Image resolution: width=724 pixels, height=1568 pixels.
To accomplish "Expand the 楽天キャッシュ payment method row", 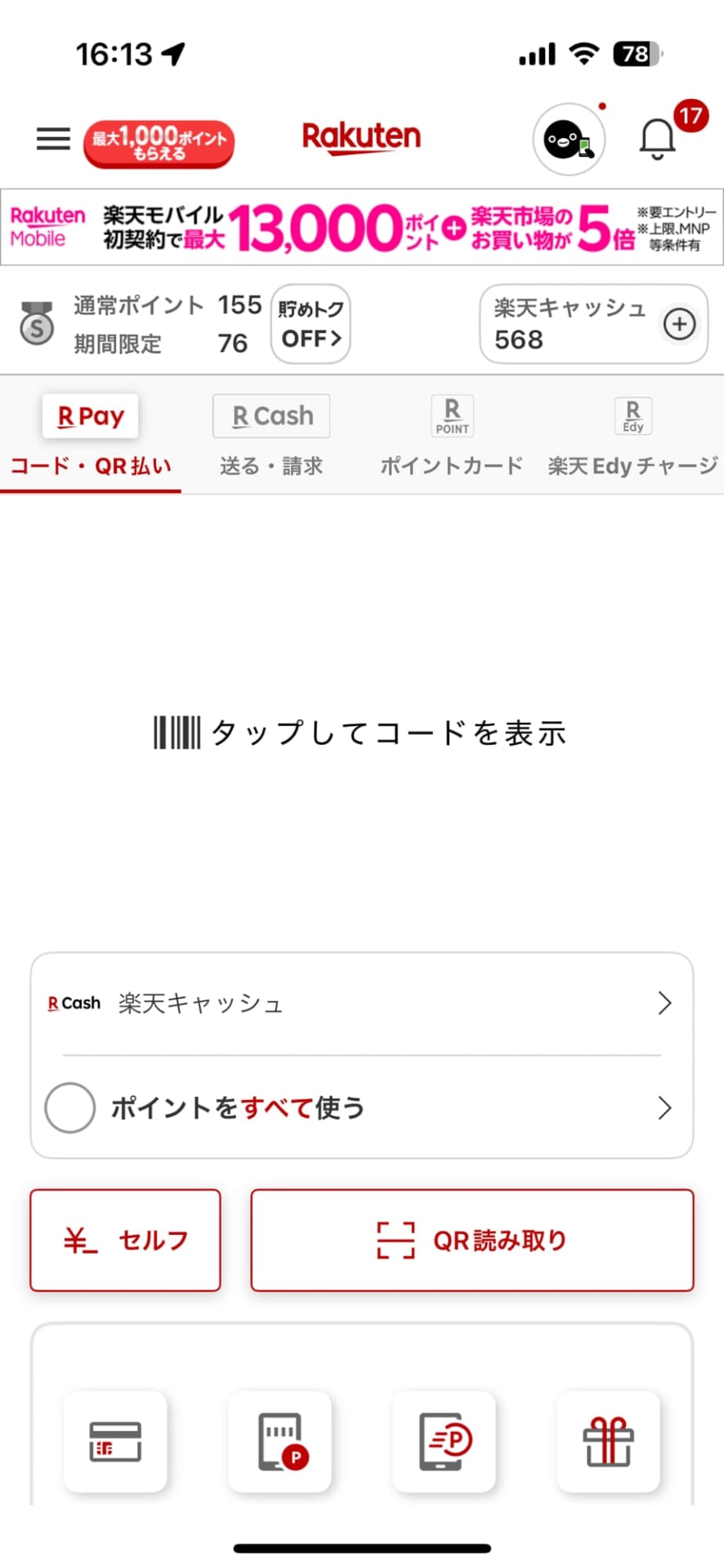I will [x=362, y=1003].
